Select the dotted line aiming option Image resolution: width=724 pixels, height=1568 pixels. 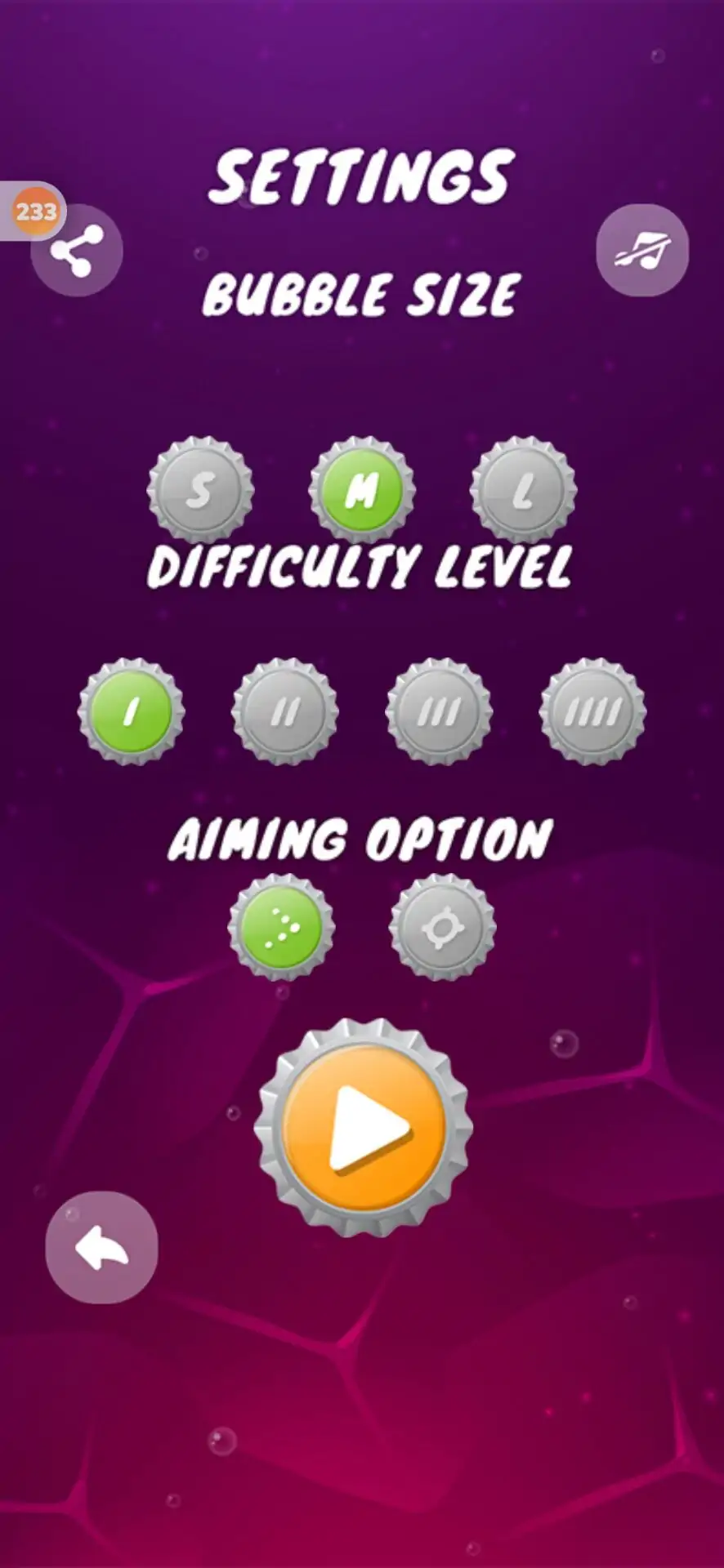(x=281, y=927)
